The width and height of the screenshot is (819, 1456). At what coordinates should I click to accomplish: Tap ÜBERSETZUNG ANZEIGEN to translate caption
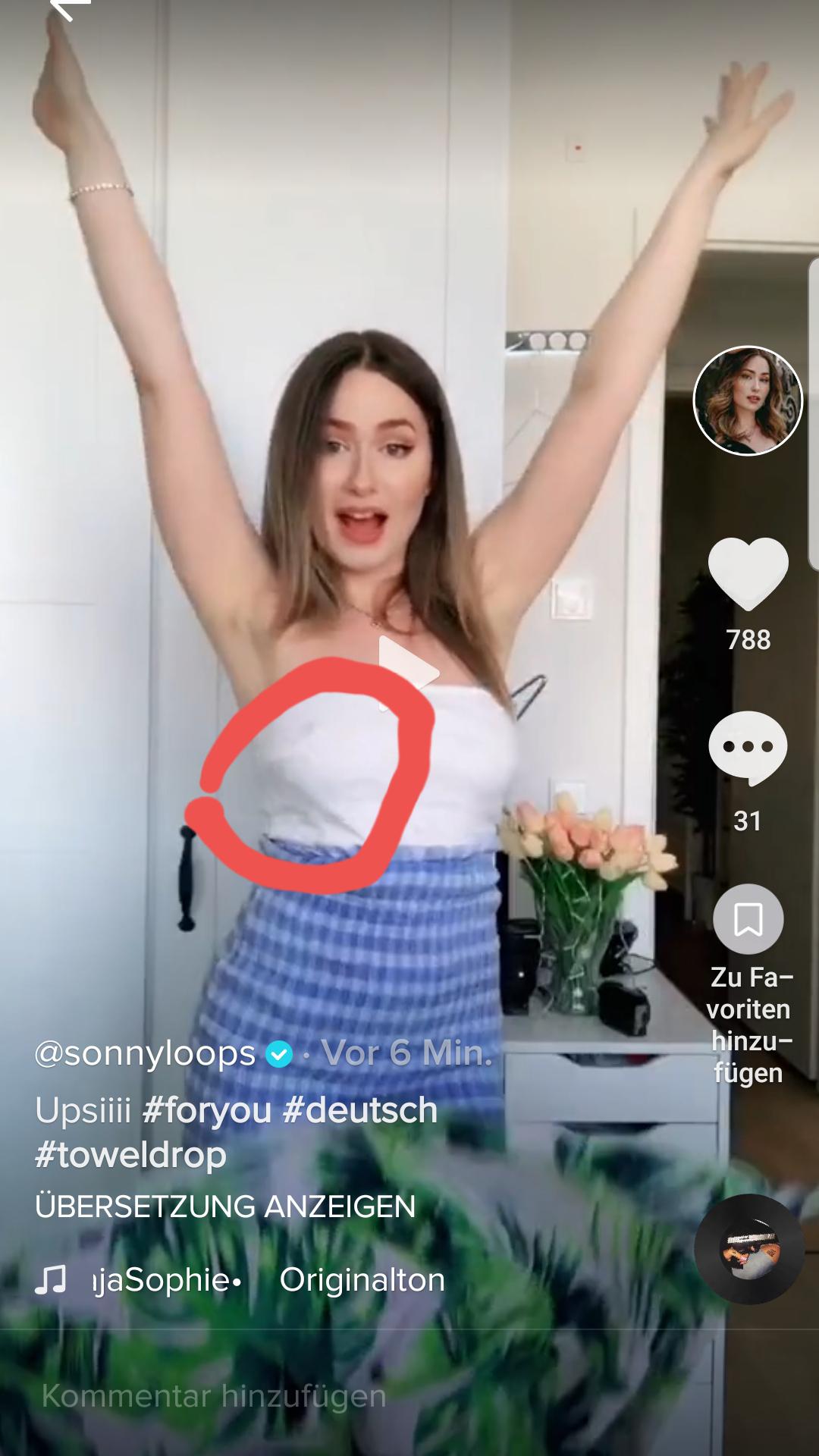click(x=225, y=1207)
